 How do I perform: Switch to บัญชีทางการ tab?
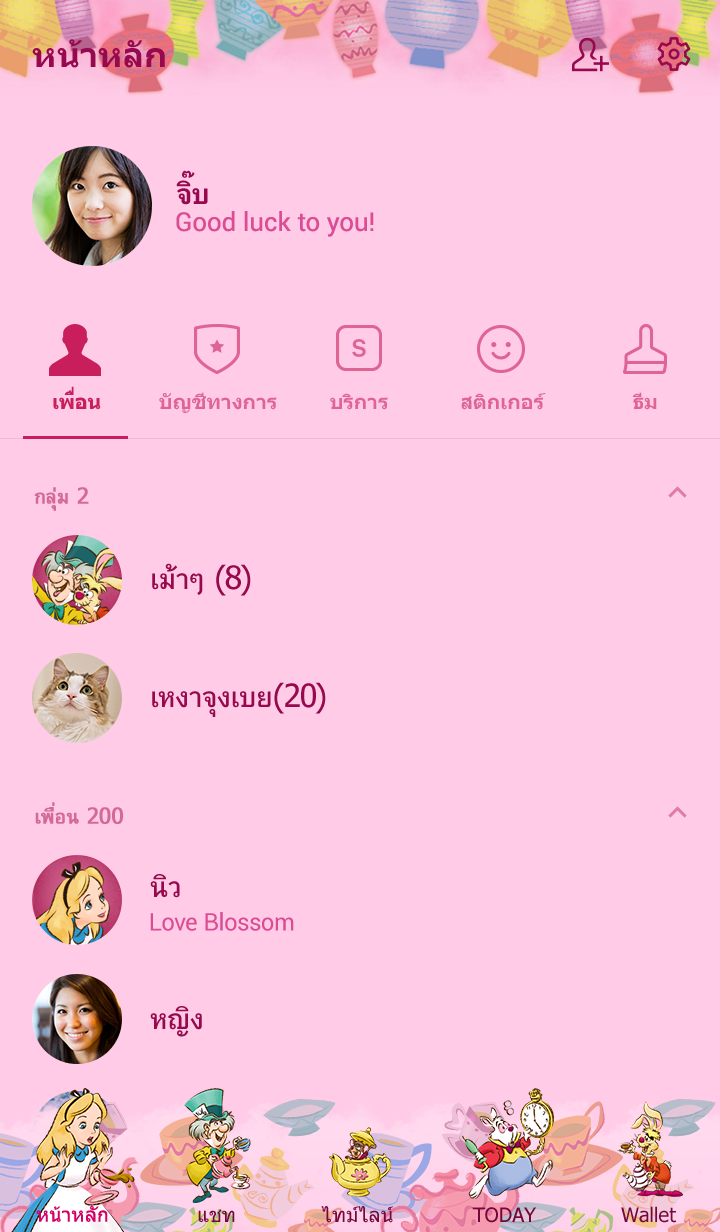click(x=217, y=370)
